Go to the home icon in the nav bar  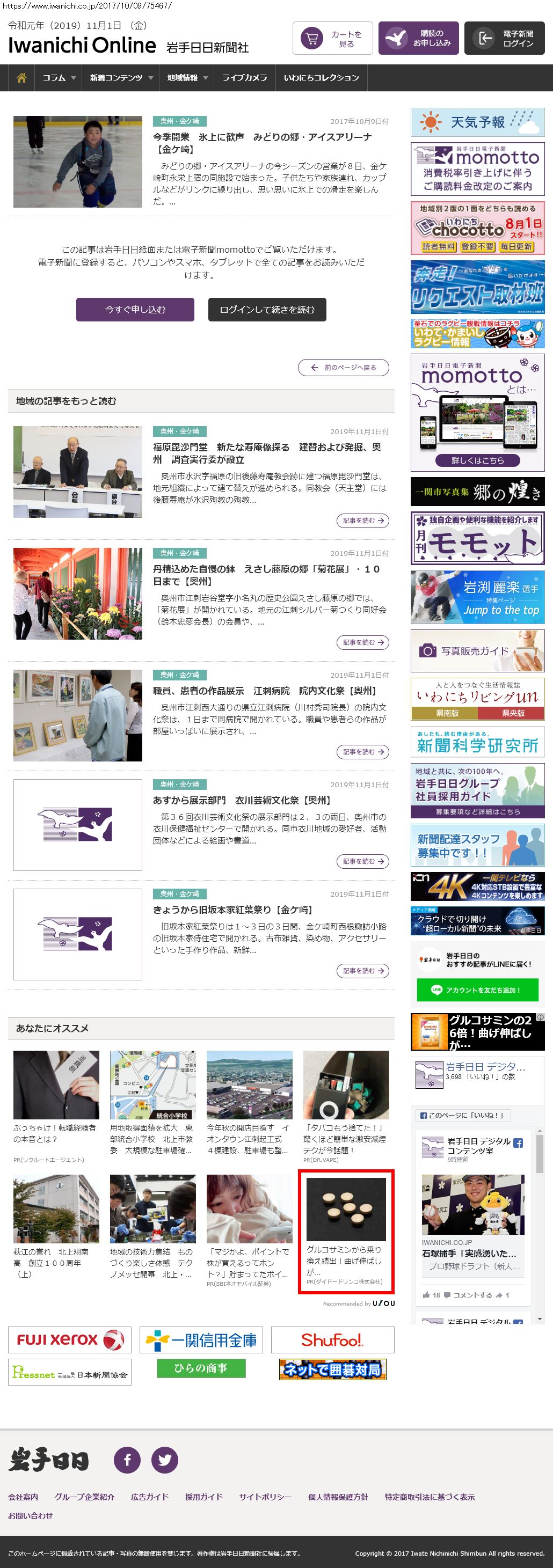tap(21, 78)
